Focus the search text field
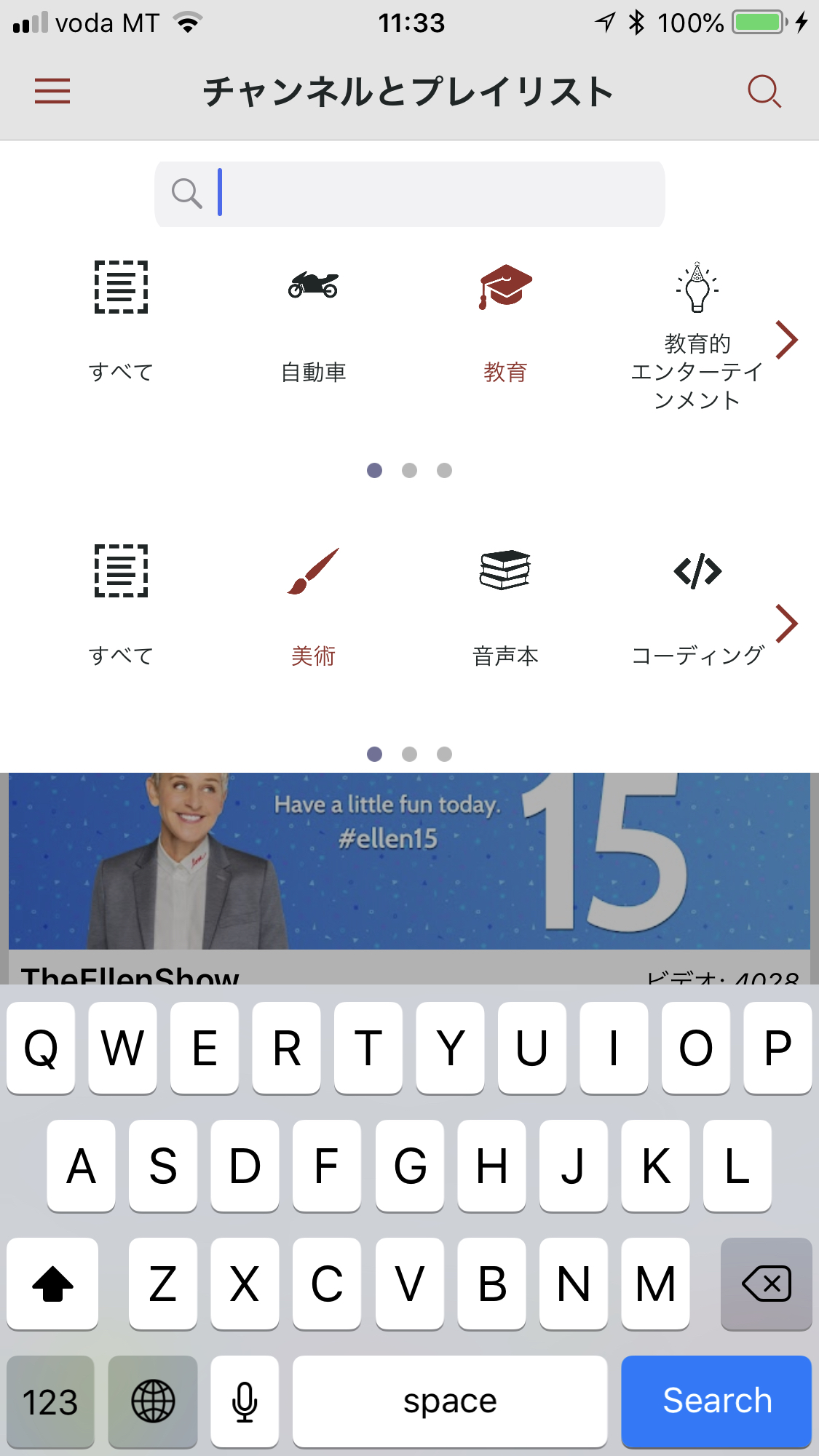Image resolution: width=819 pixels, height=1456 pixels. point(409,194)
